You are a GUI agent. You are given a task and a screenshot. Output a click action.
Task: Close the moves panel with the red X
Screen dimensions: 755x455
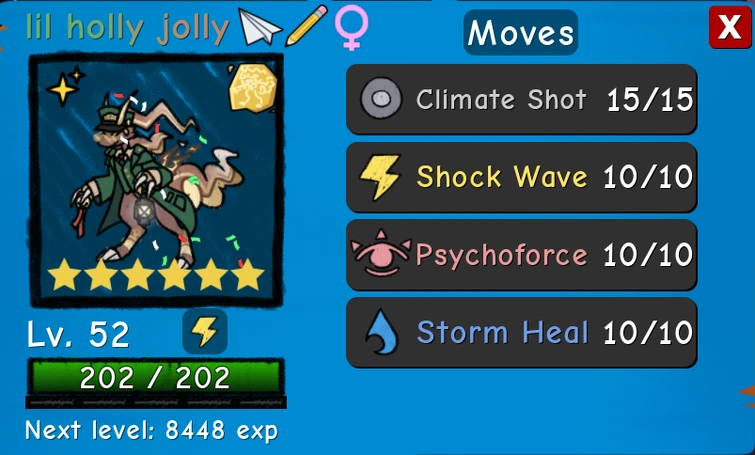(726, 27)
